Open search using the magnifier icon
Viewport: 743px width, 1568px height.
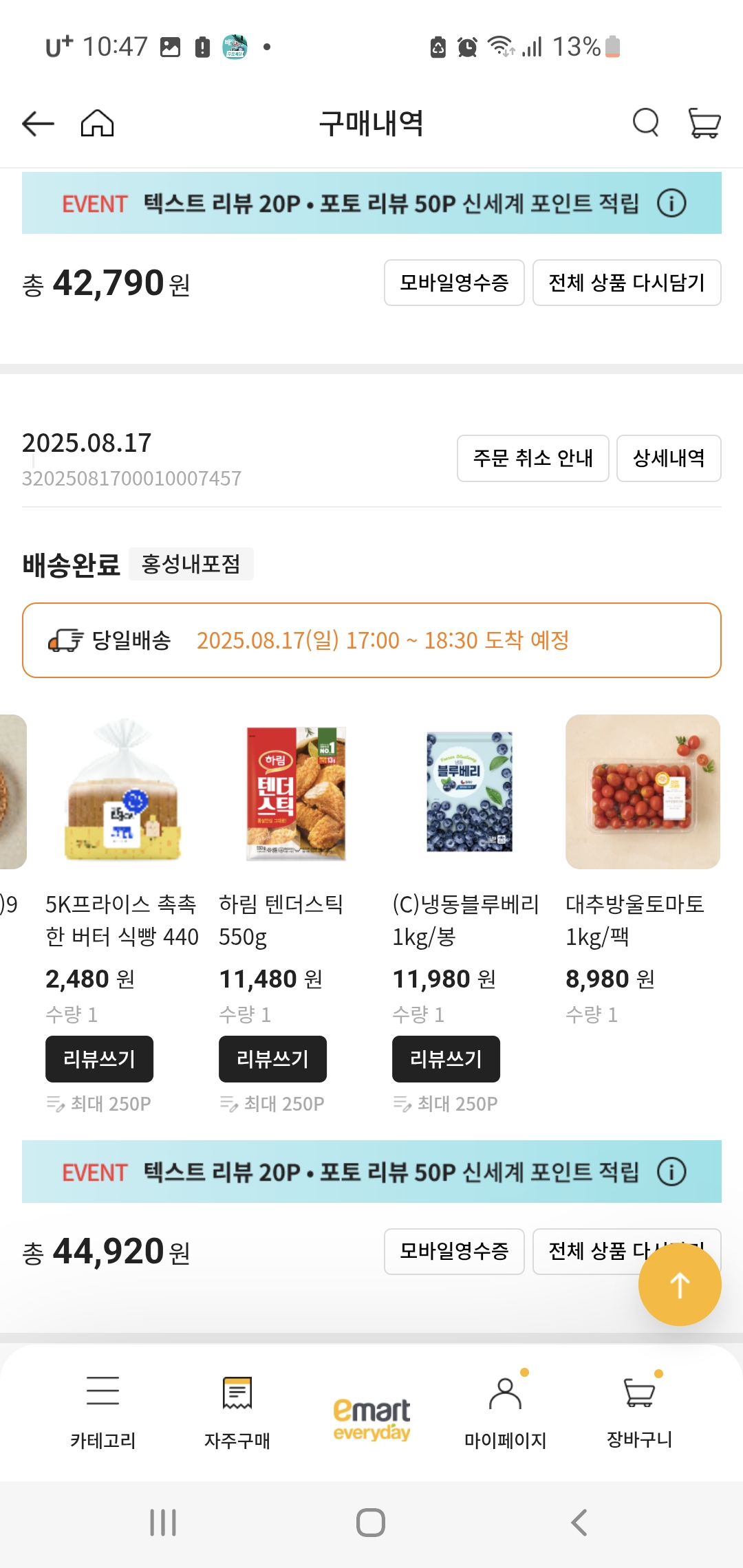(x=645, y=122)
